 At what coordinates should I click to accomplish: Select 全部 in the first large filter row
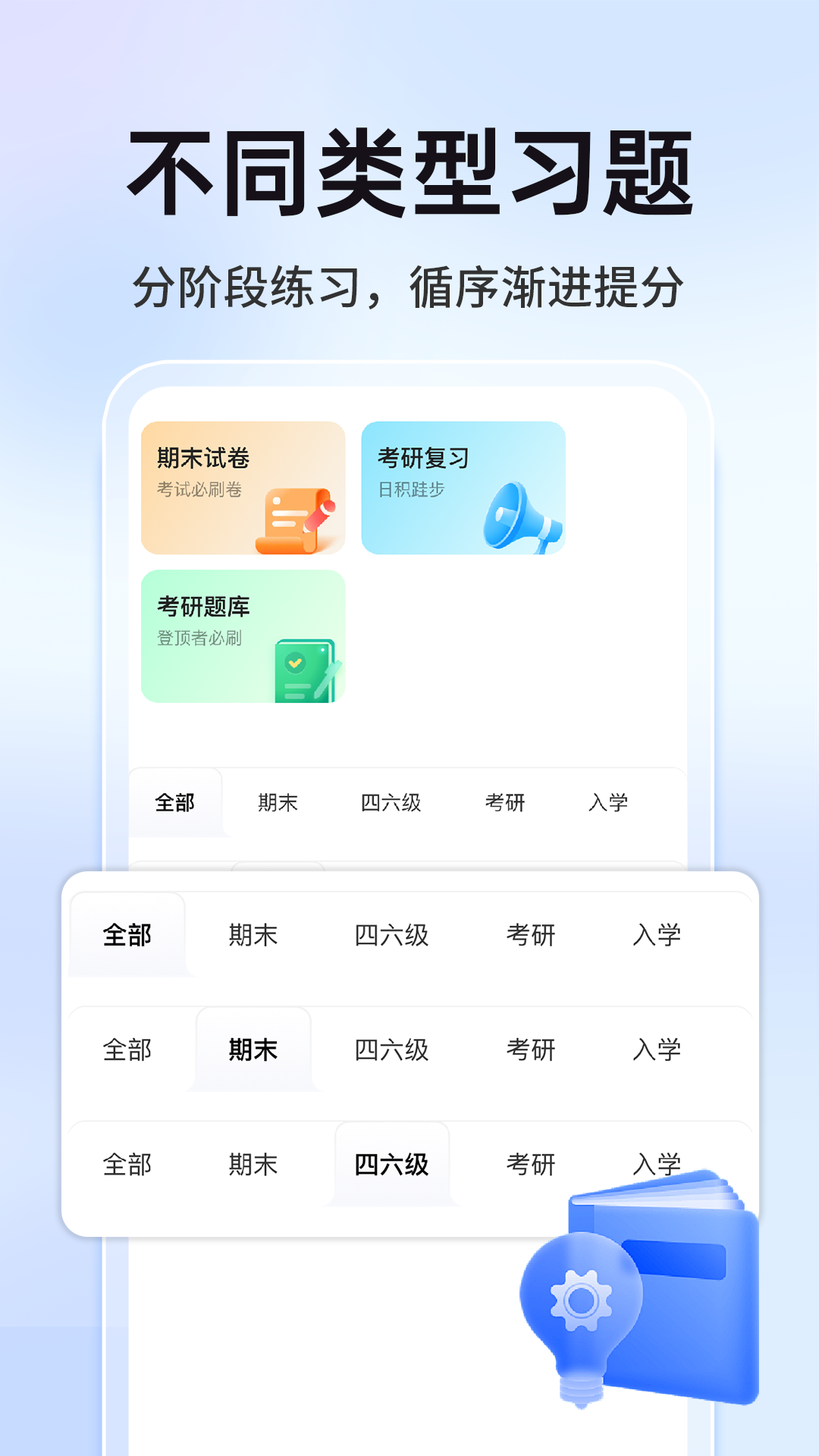(128, 936)
